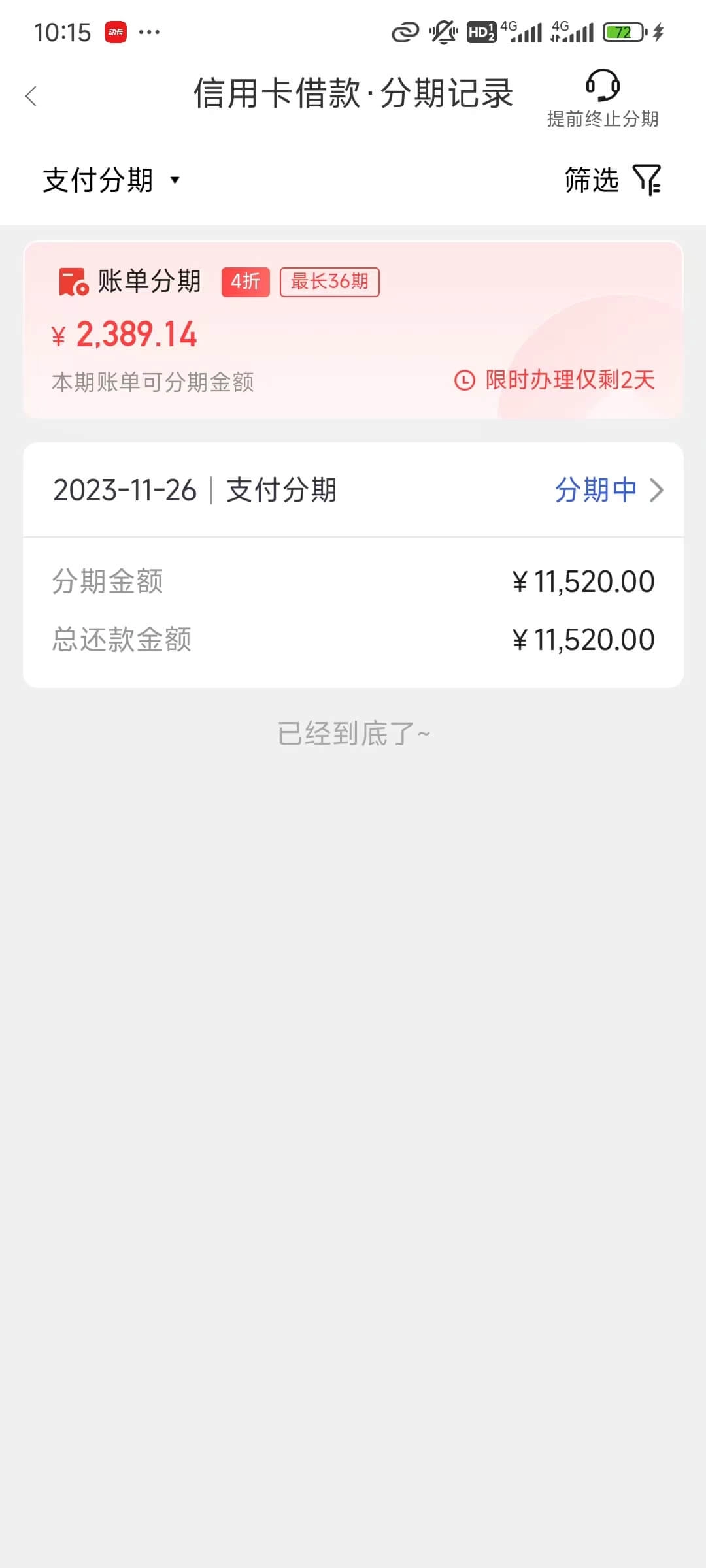Go back using the top-left arrow
The height and width of the screenshot is (1568, 706).
[x=31, y=96]
